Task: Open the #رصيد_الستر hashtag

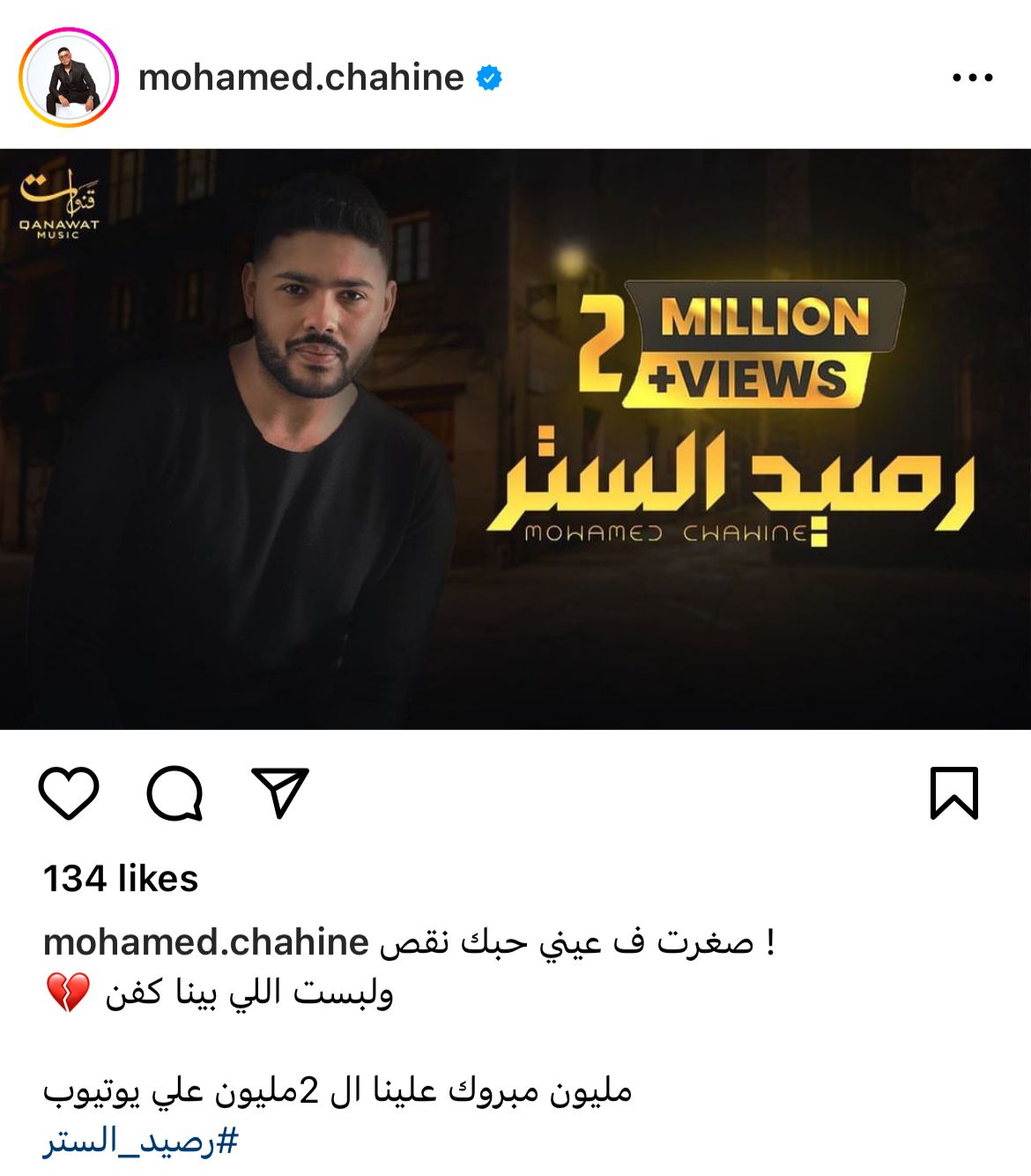Action: pos(141,1141)
